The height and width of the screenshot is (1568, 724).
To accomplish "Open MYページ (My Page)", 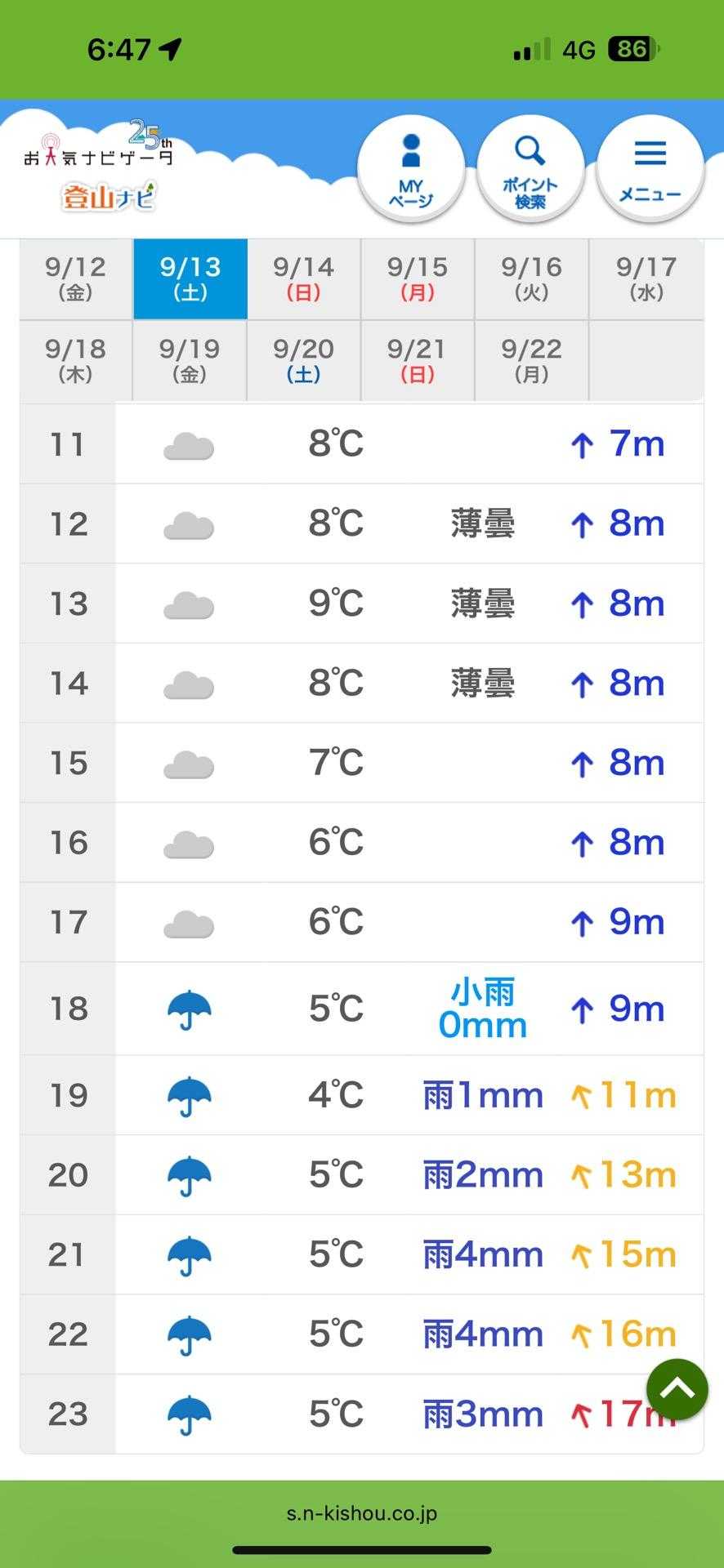I will coord(411,170).
